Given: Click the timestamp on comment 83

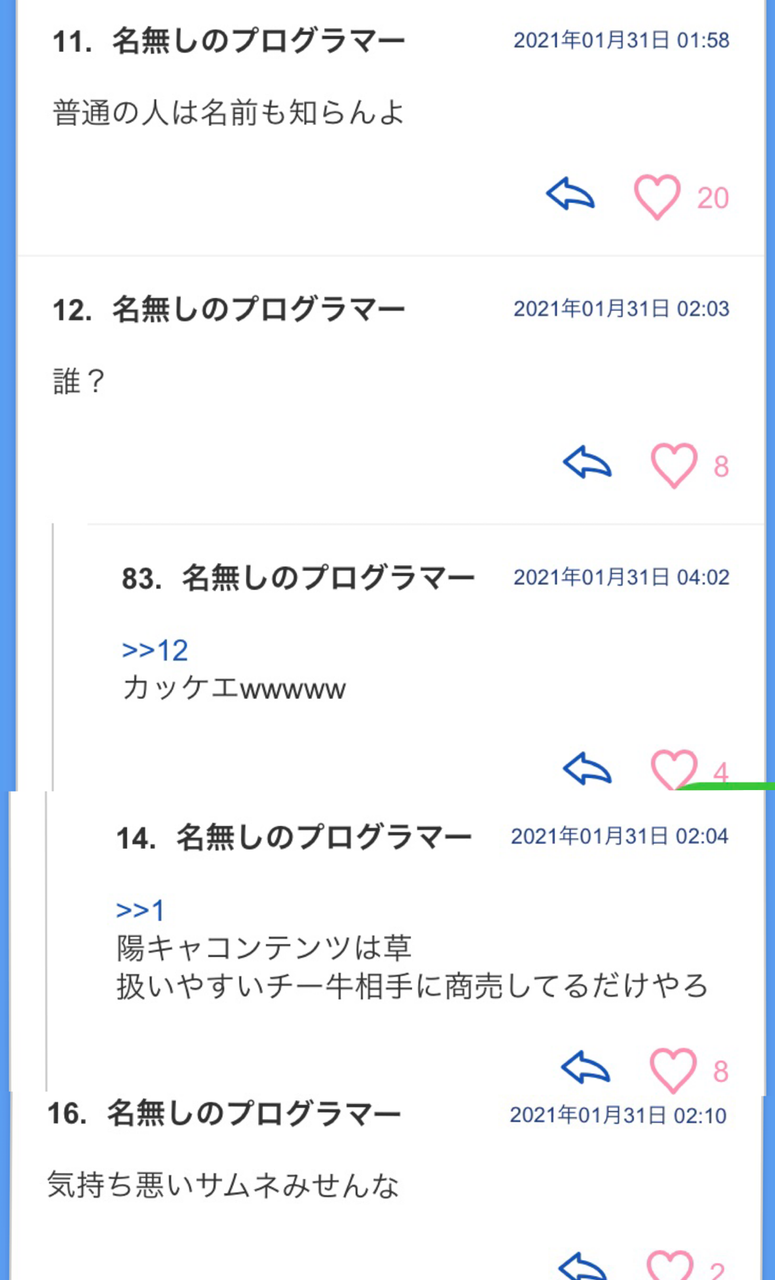Looking at the screenshot, I should (x=618, y=577).
